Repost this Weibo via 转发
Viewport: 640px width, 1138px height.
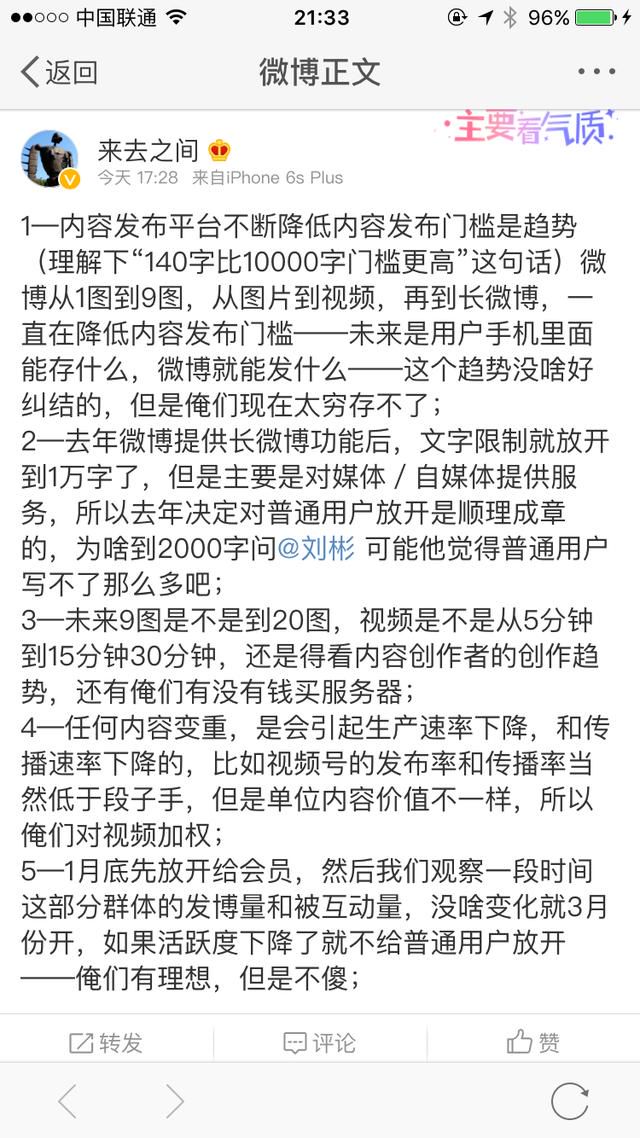[x=106, y=1043]
